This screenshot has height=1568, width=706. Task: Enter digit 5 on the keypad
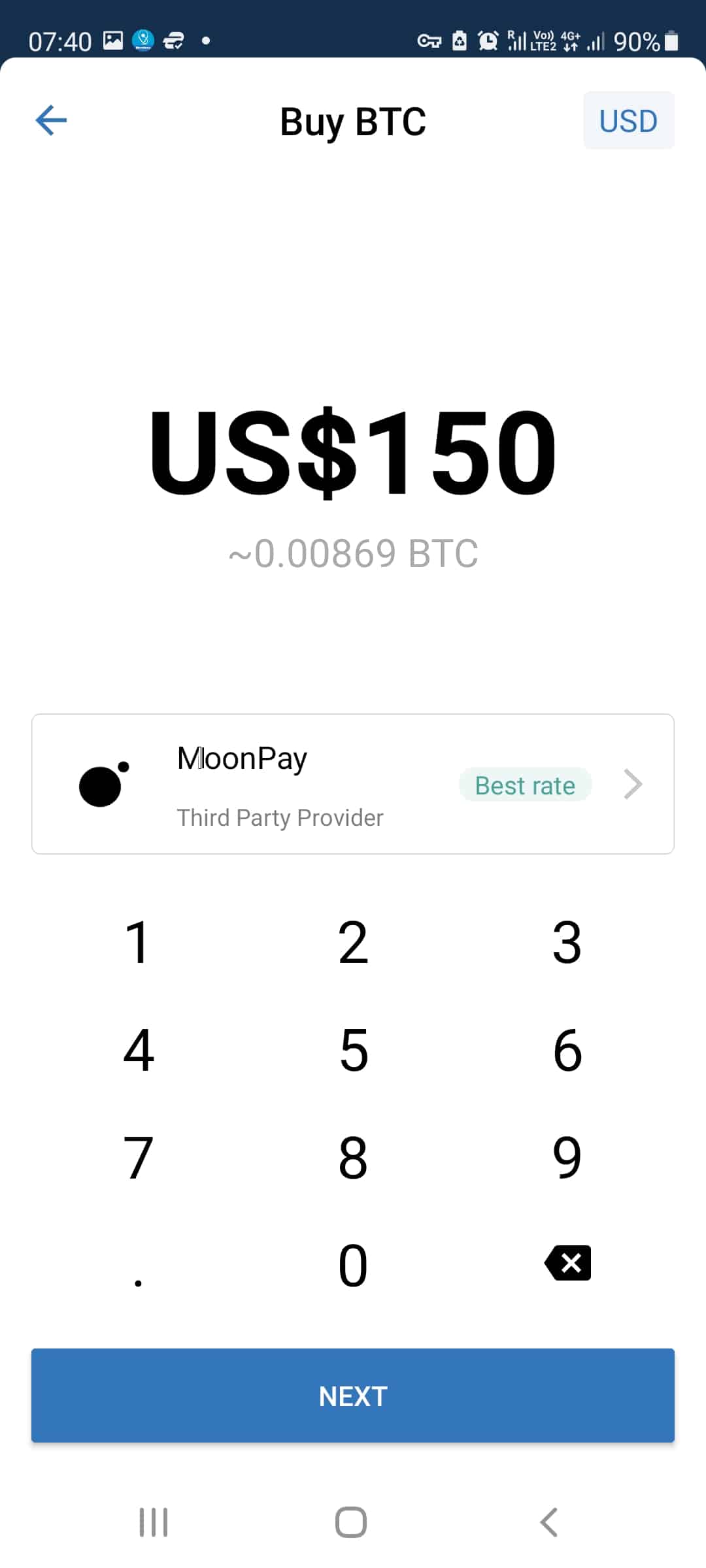tap(353, 1050)
